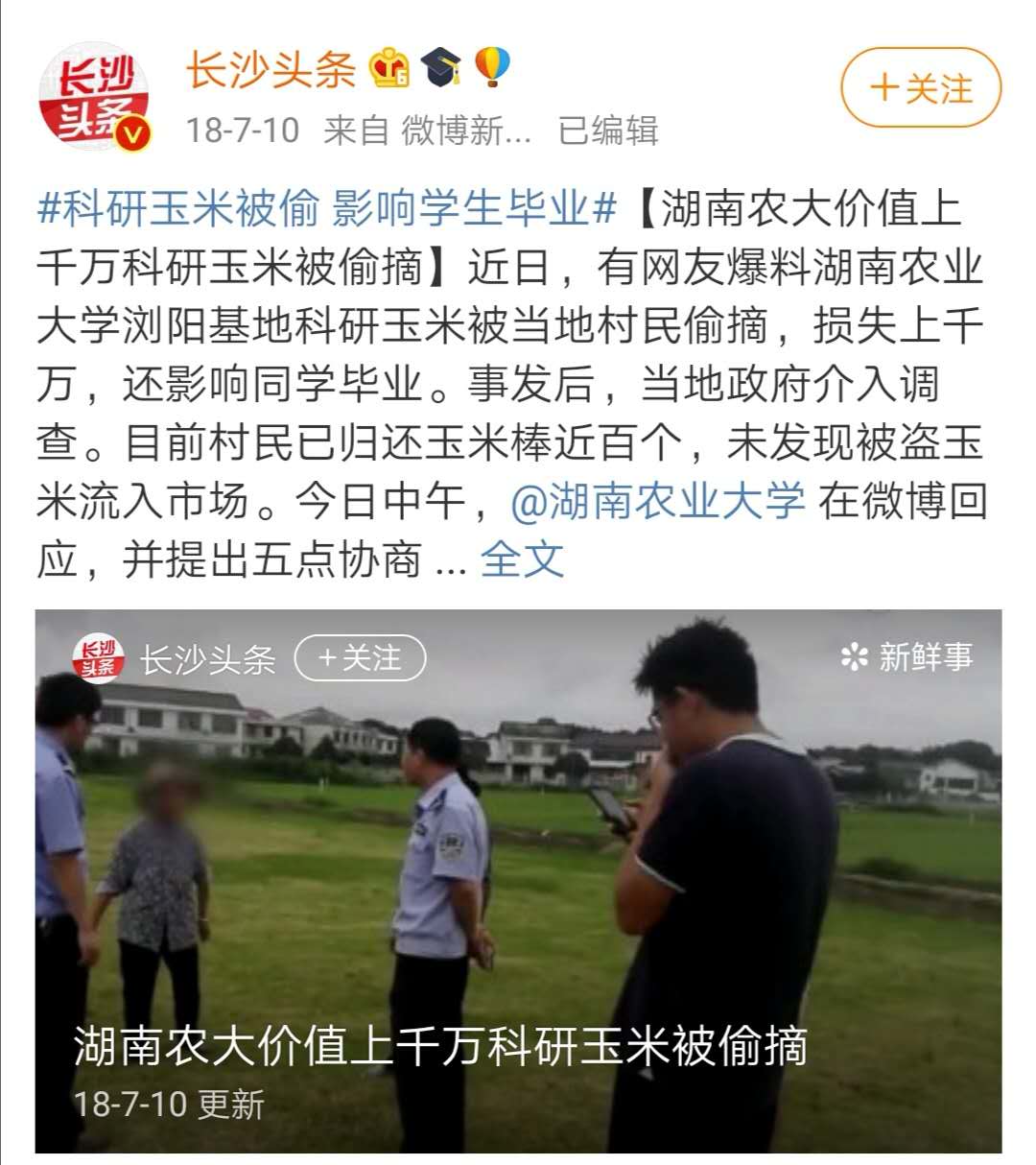Click the +关注 button inside the video overlay
Screen dimensions: 1036x1165
(x=359, y=658)
